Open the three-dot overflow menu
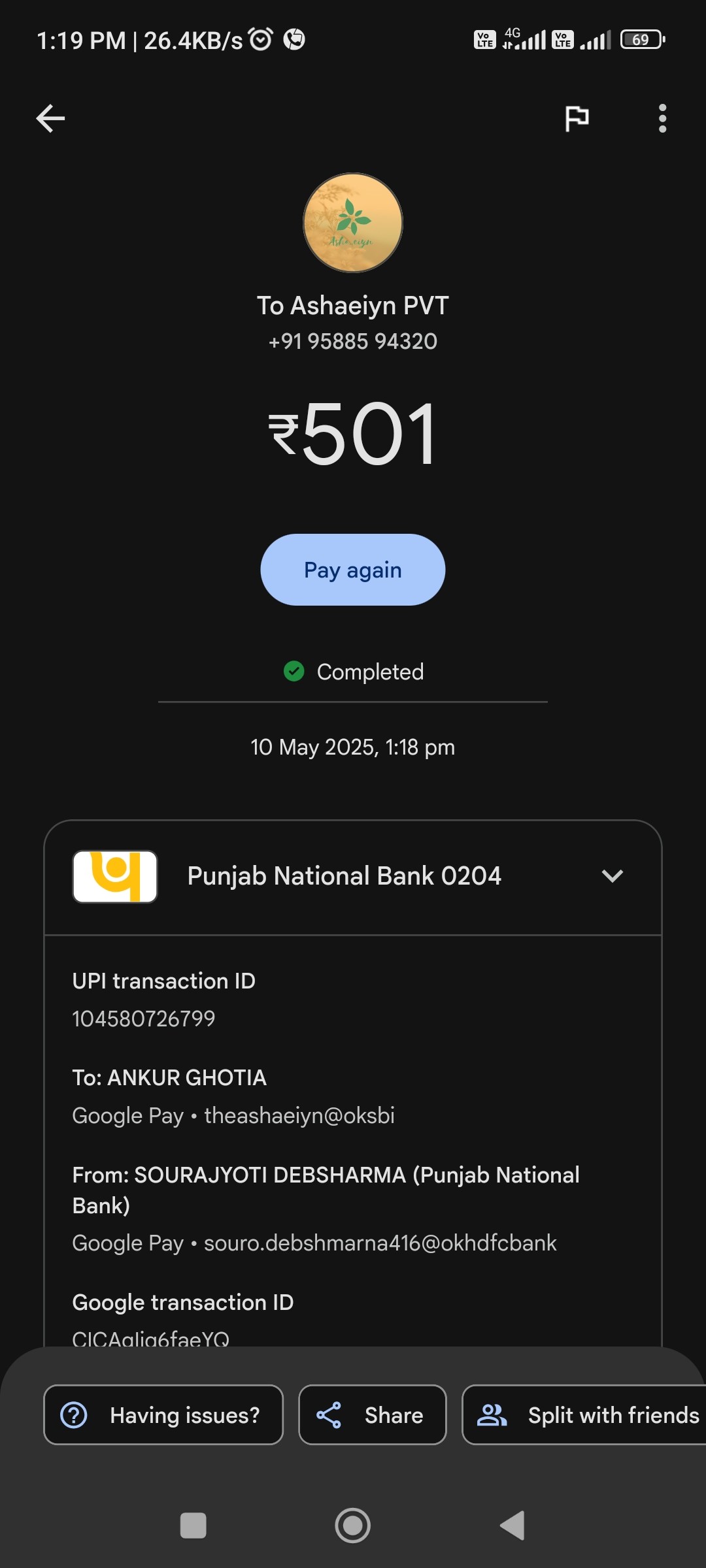Viewport: 706px width, 1568px height. click(x=662, y=118)
